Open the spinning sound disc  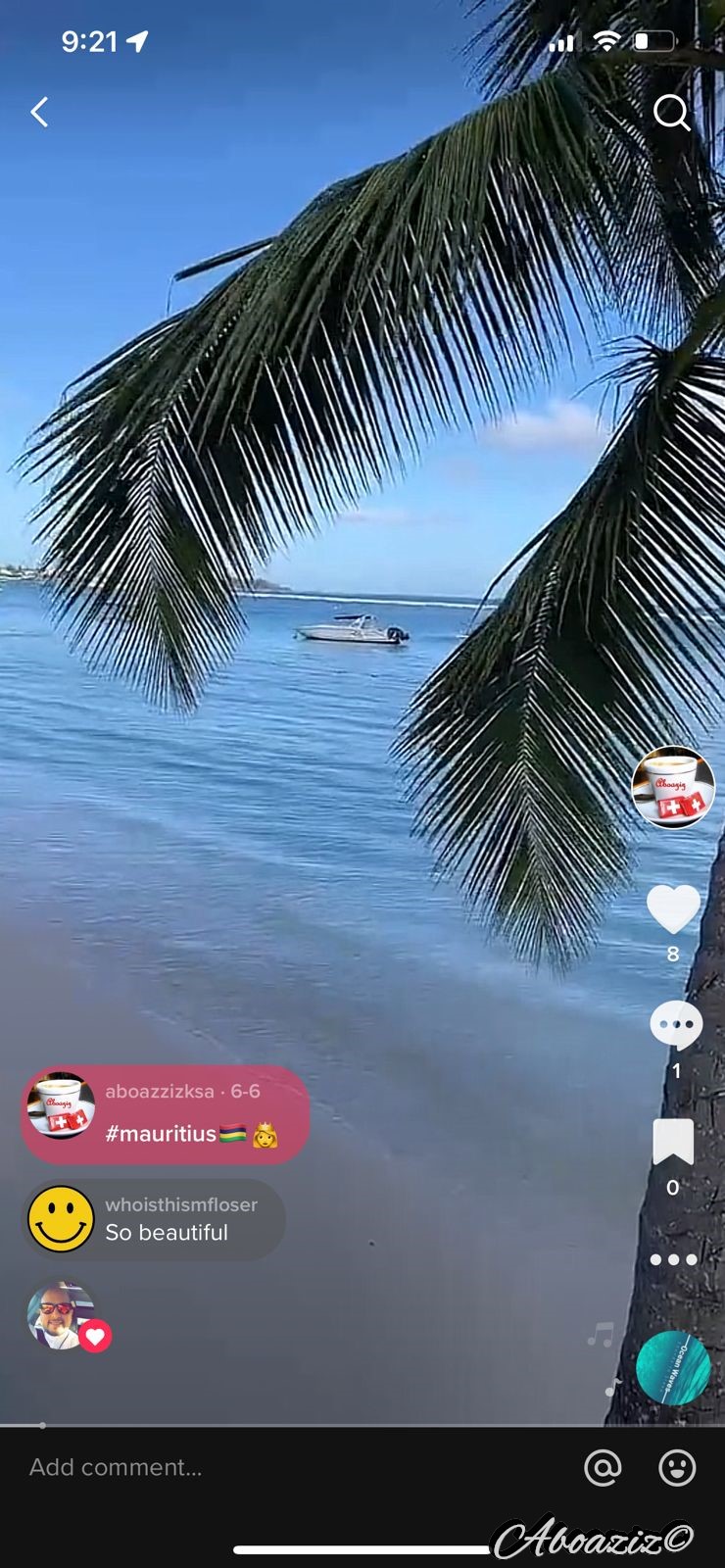coord(673,1368)
